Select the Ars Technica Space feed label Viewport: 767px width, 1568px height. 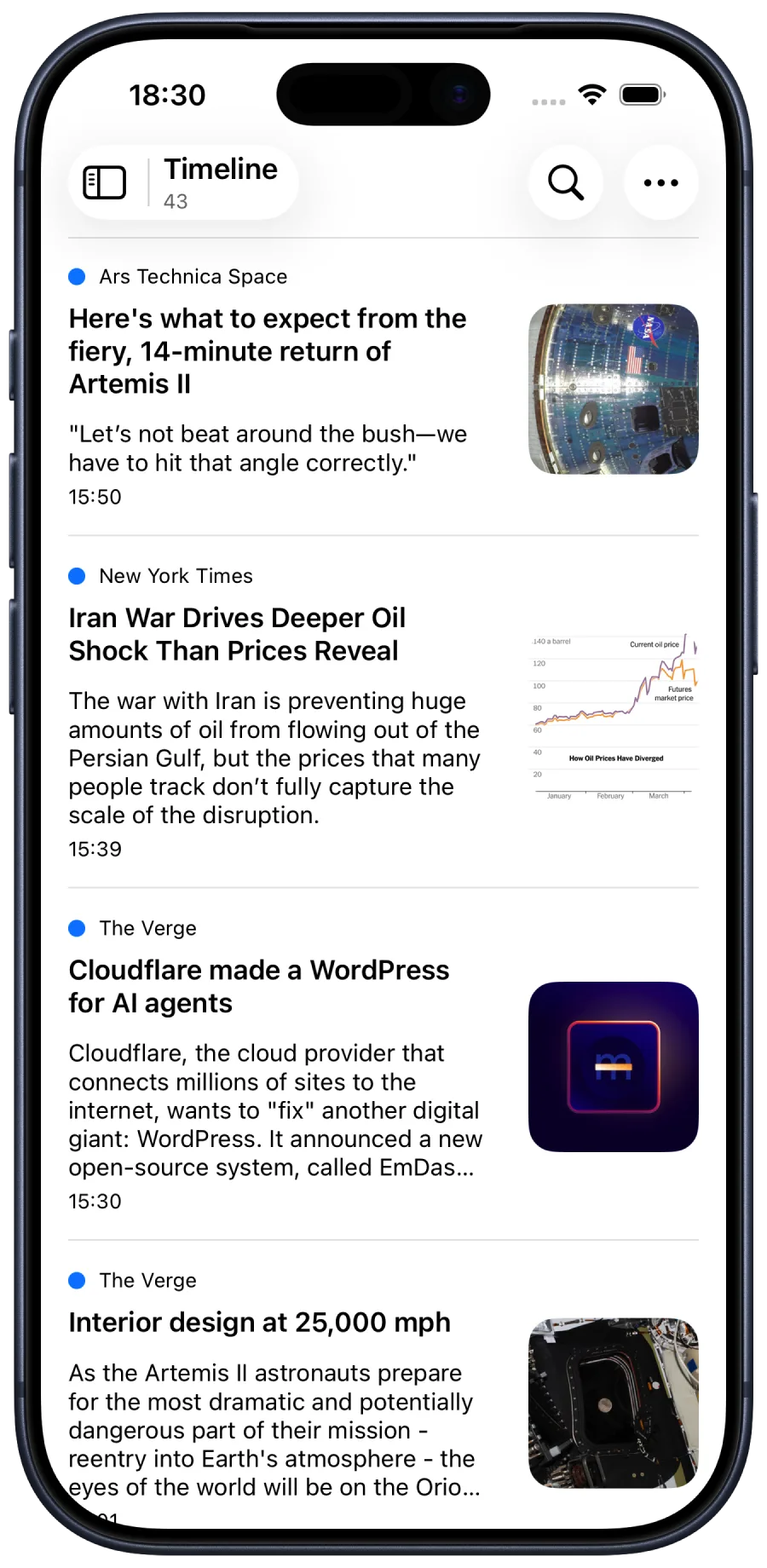193,276
